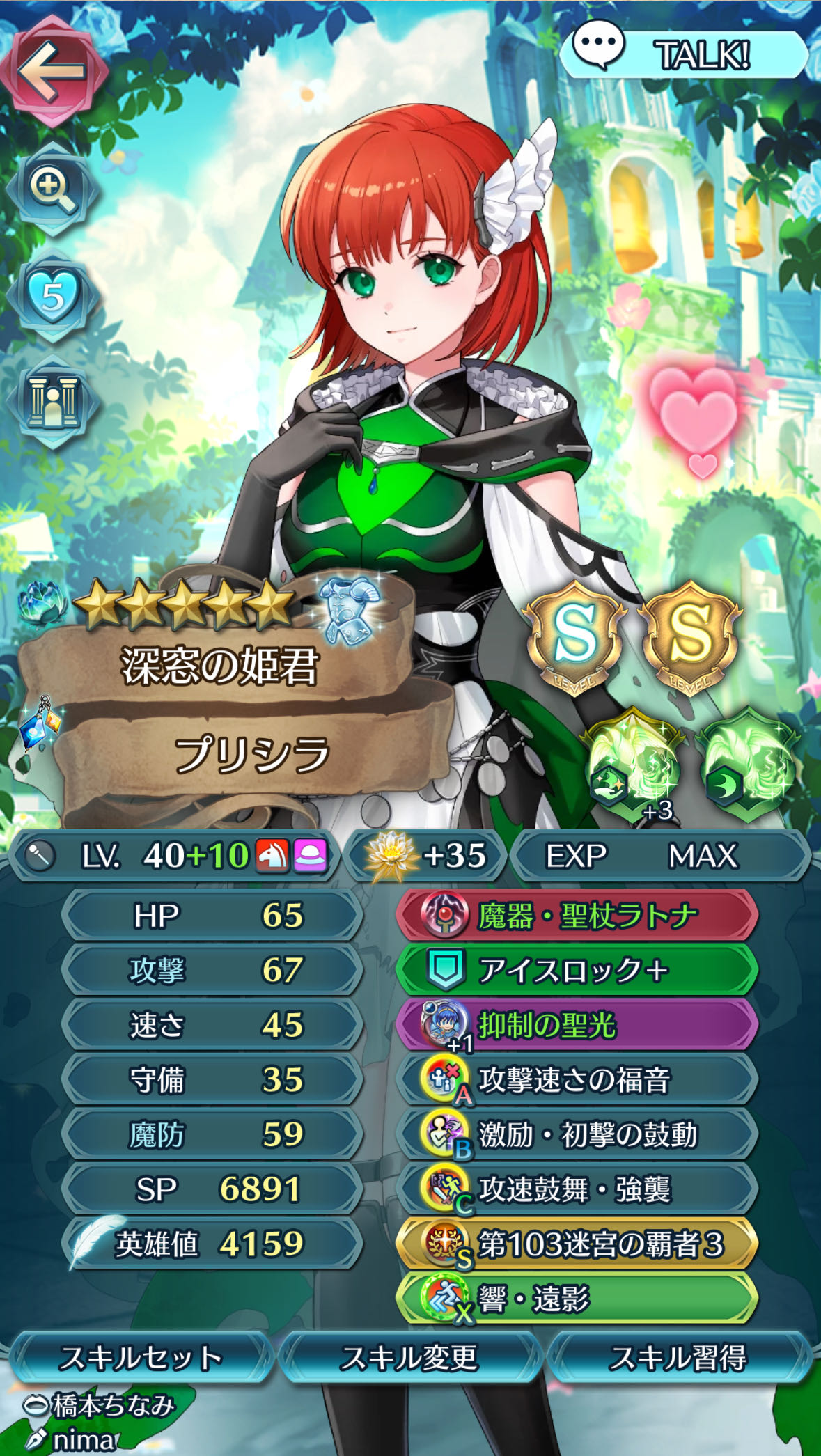821x1456 pixels.
Task: Open スキル習得 (learn skills)
Action: (678, 1357)
